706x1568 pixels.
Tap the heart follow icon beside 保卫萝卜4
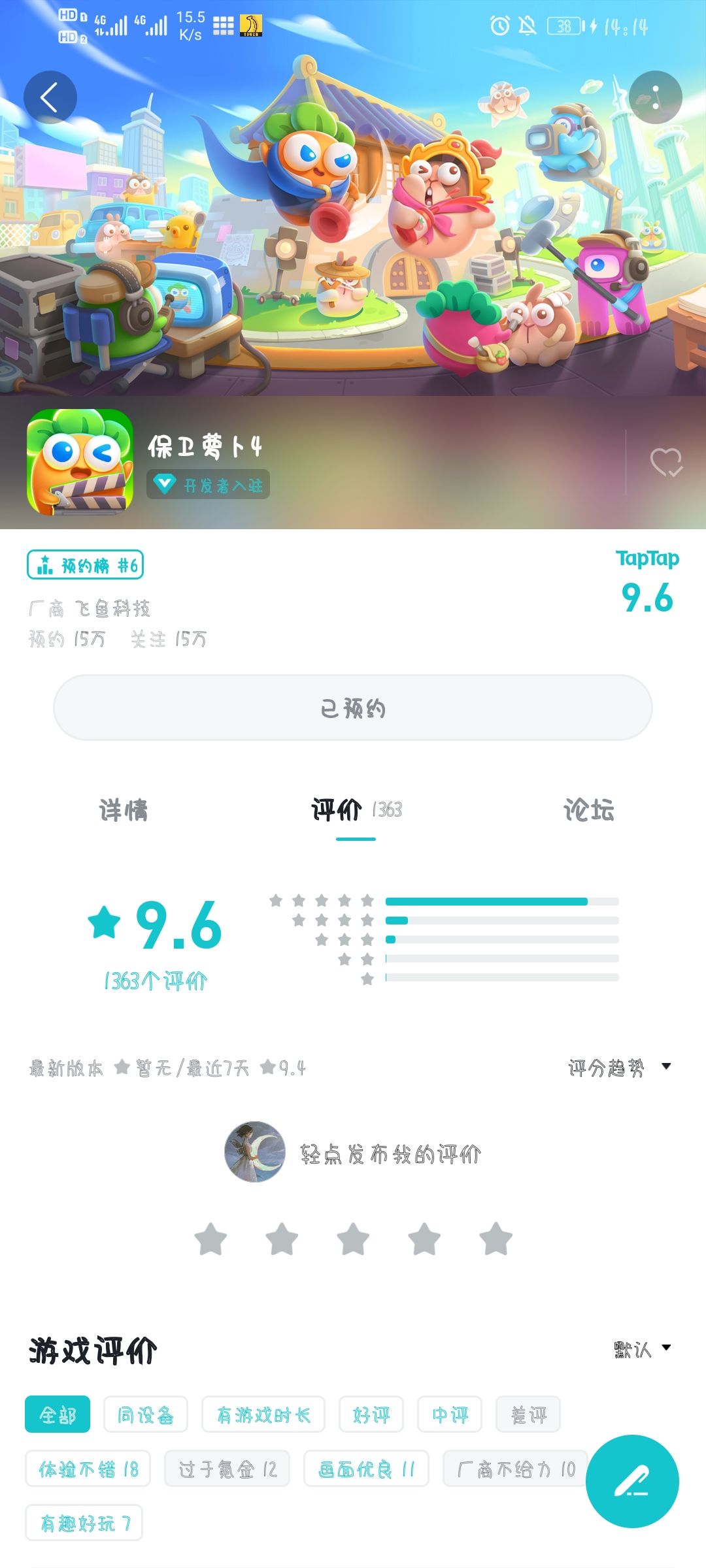pyautogui.click(x=666, y=463)
